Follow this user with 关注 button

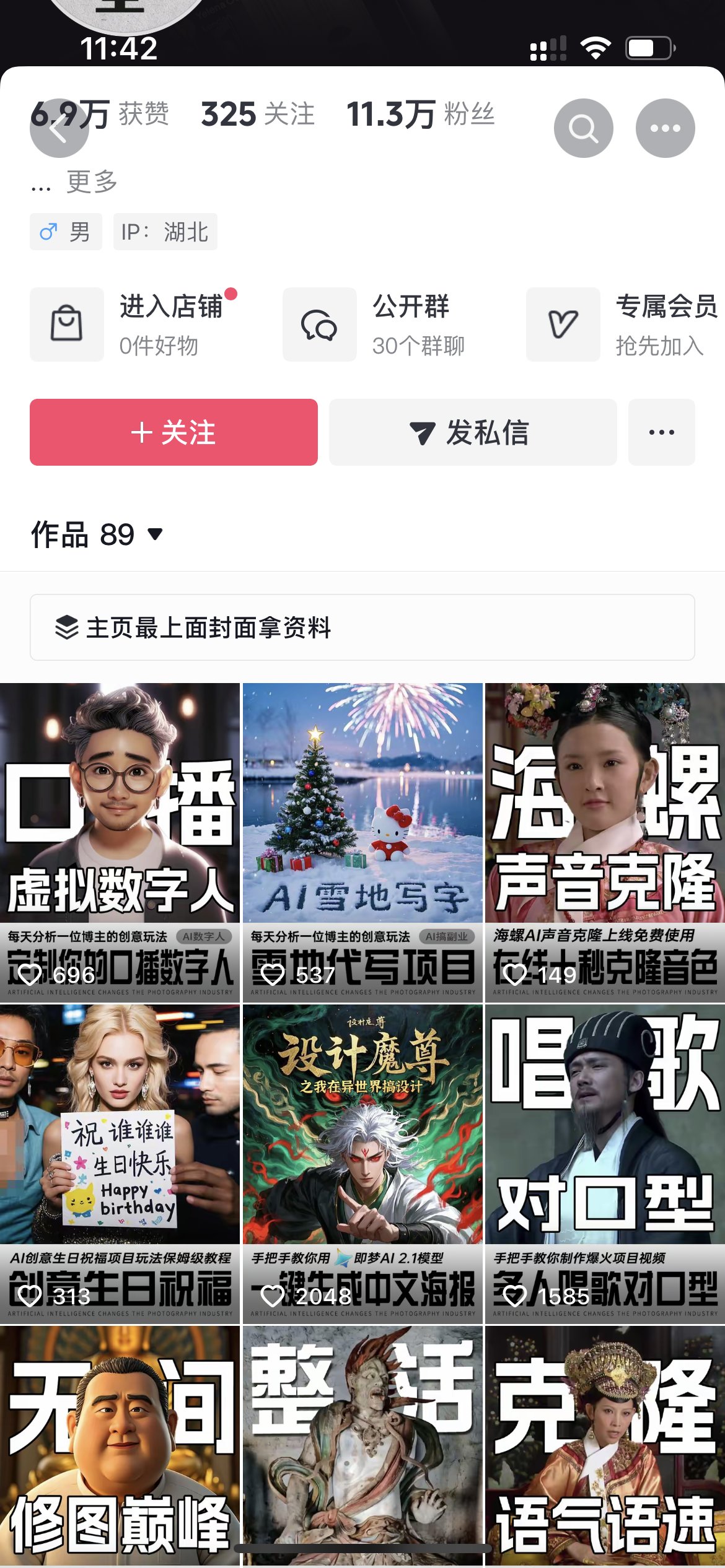click(x=174, y=432)
